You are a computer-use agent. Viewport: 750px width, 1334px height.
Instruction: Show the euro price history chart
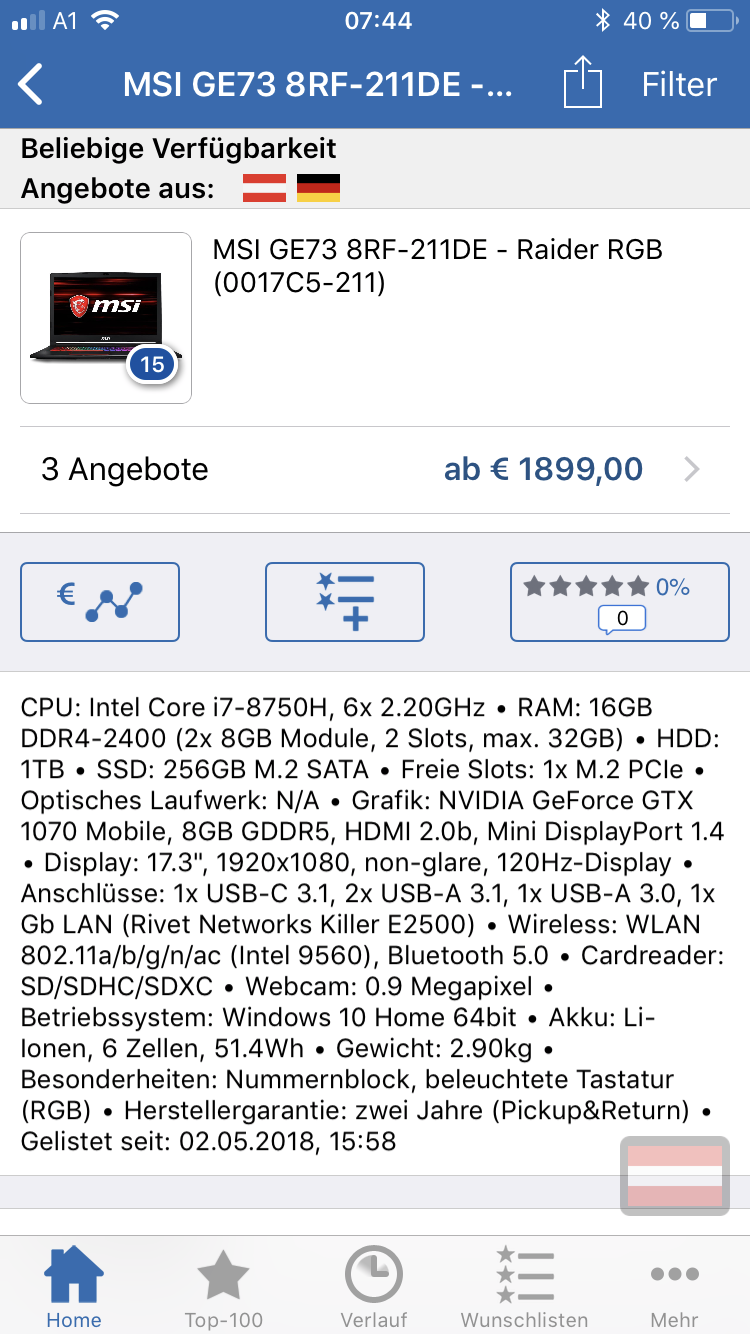pyautogui.click(x=100, y=602)
